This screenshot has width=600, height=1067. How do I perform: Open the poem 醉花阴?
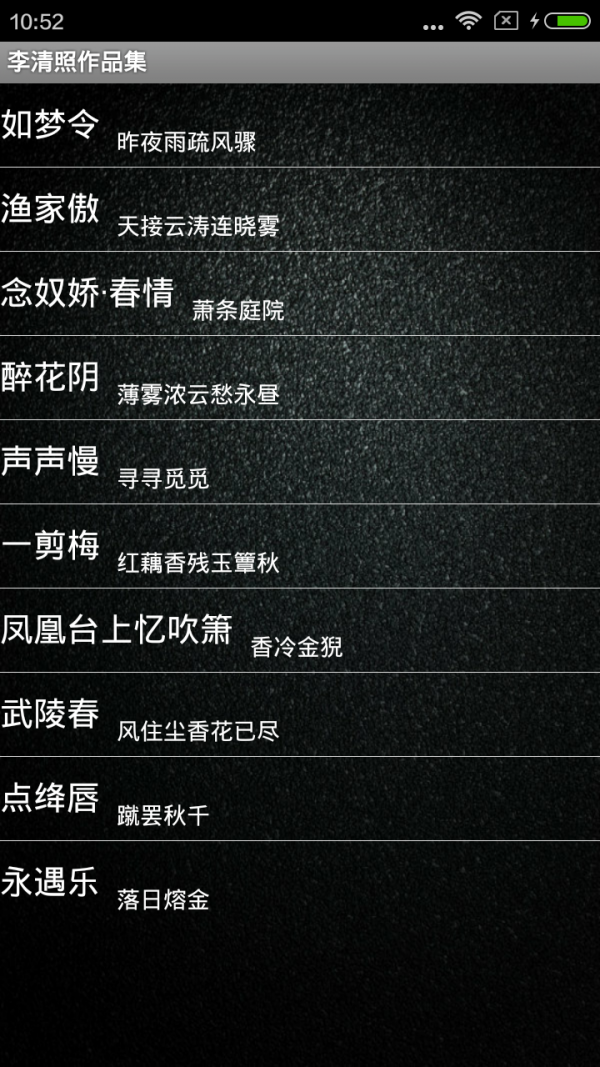300,378
